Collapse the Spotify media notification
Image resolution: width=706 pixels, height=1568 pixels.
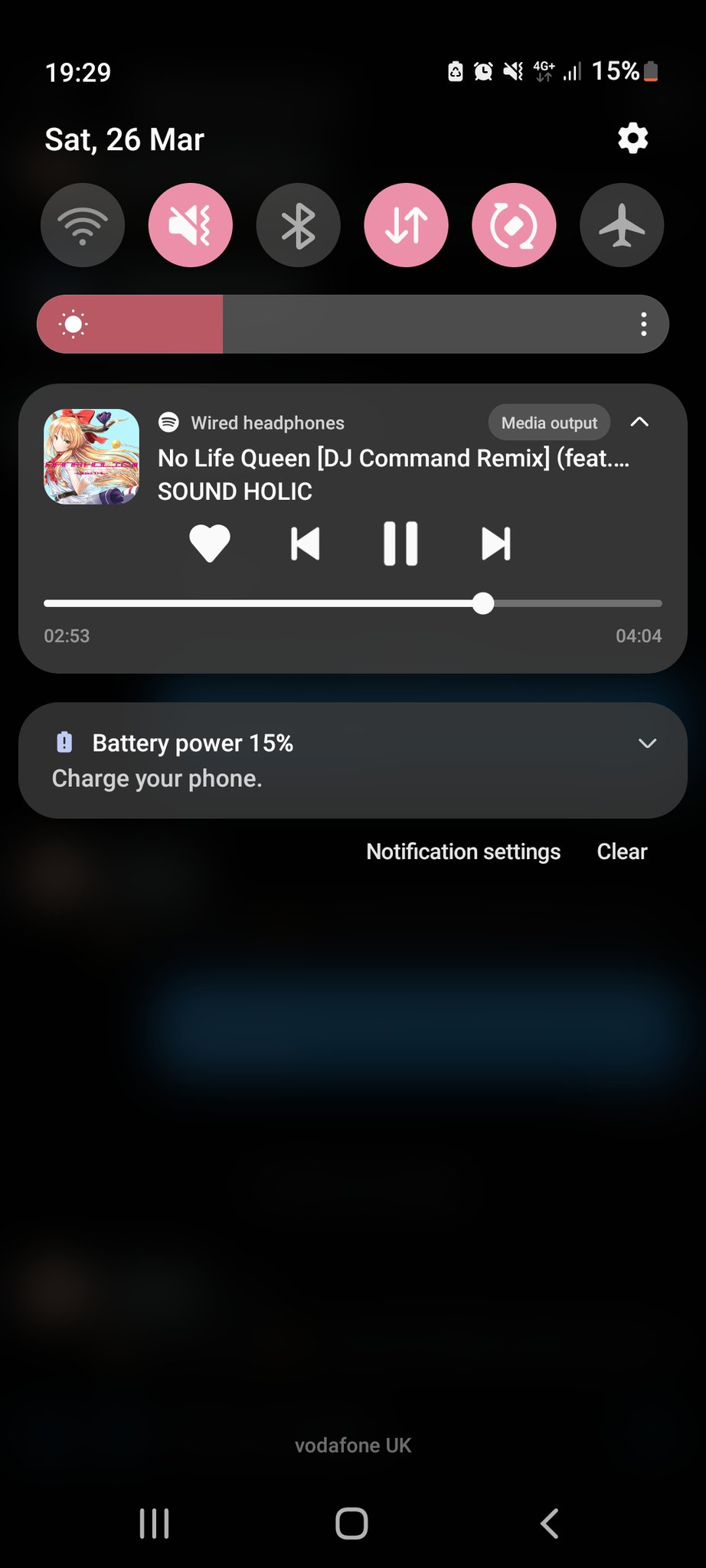tap(639, 422)
